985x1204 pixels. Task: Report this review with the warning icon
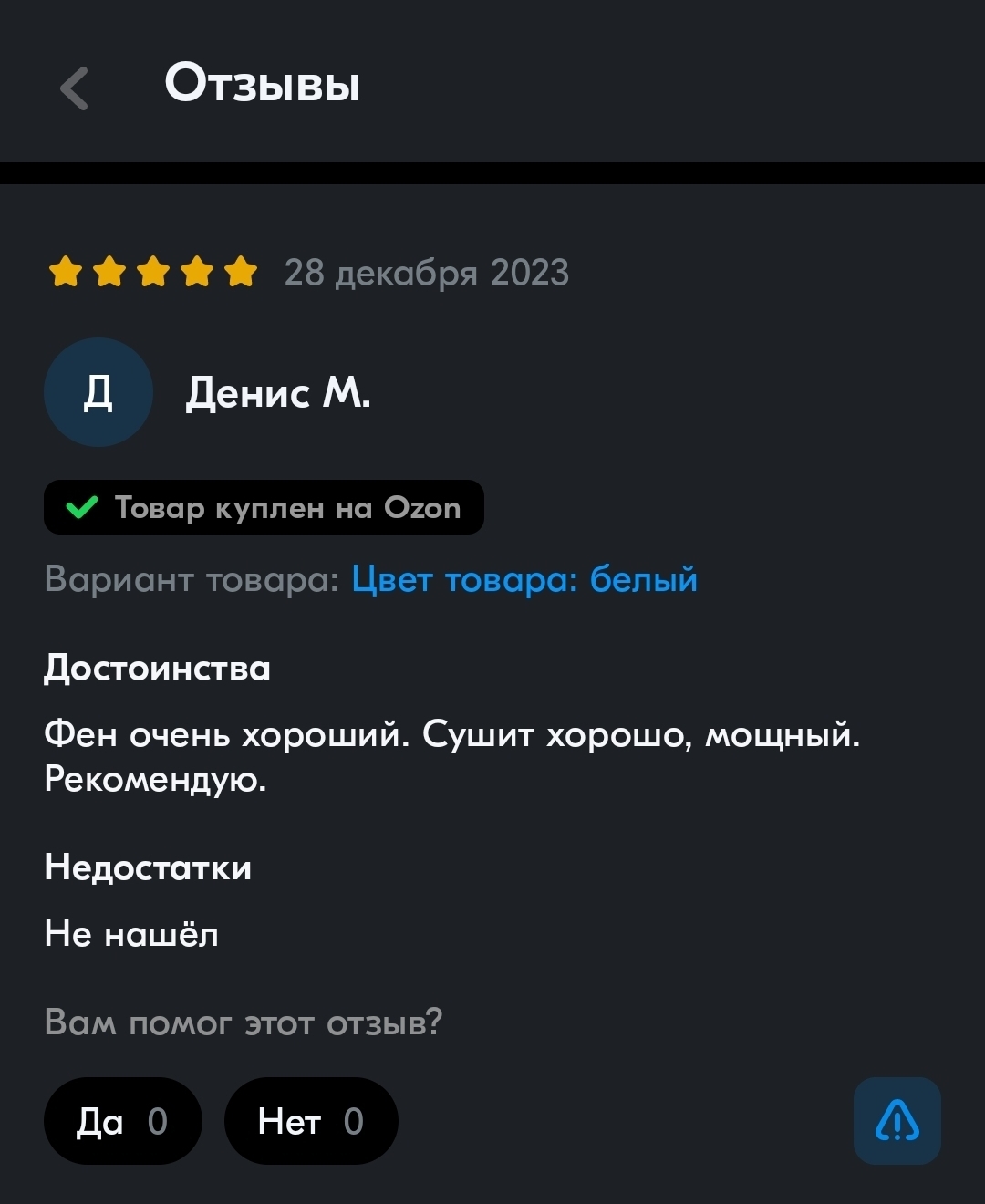click(897, 1121)
